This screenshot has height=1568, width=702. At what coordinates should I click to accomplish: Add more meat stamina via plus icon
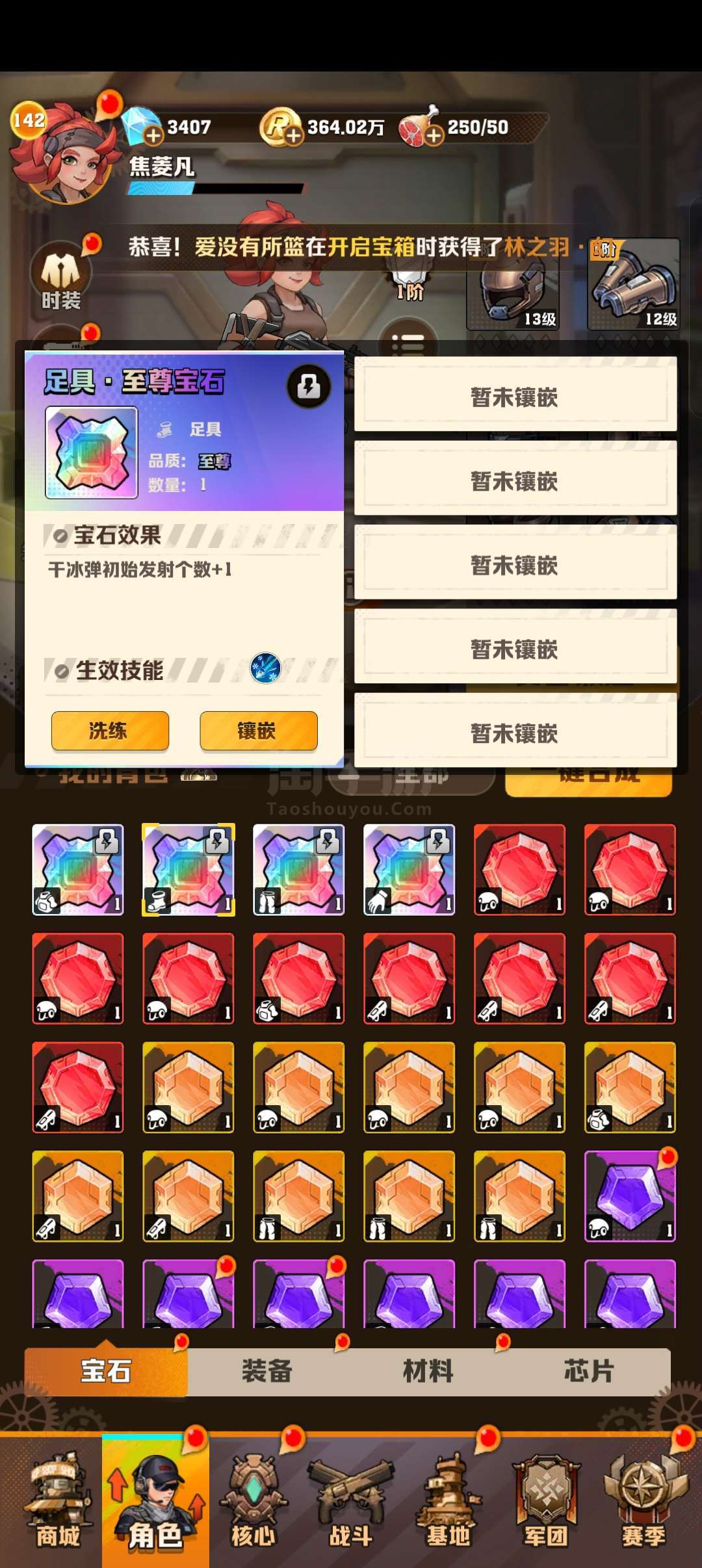[x=434, y=135]
